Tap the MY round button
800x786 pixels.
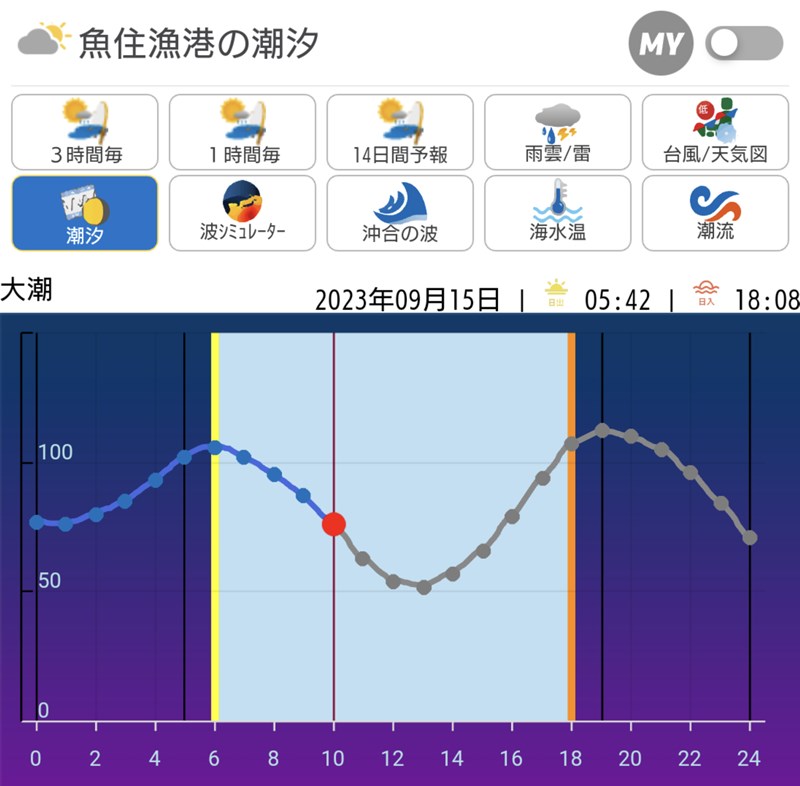(x=661, y=43)
